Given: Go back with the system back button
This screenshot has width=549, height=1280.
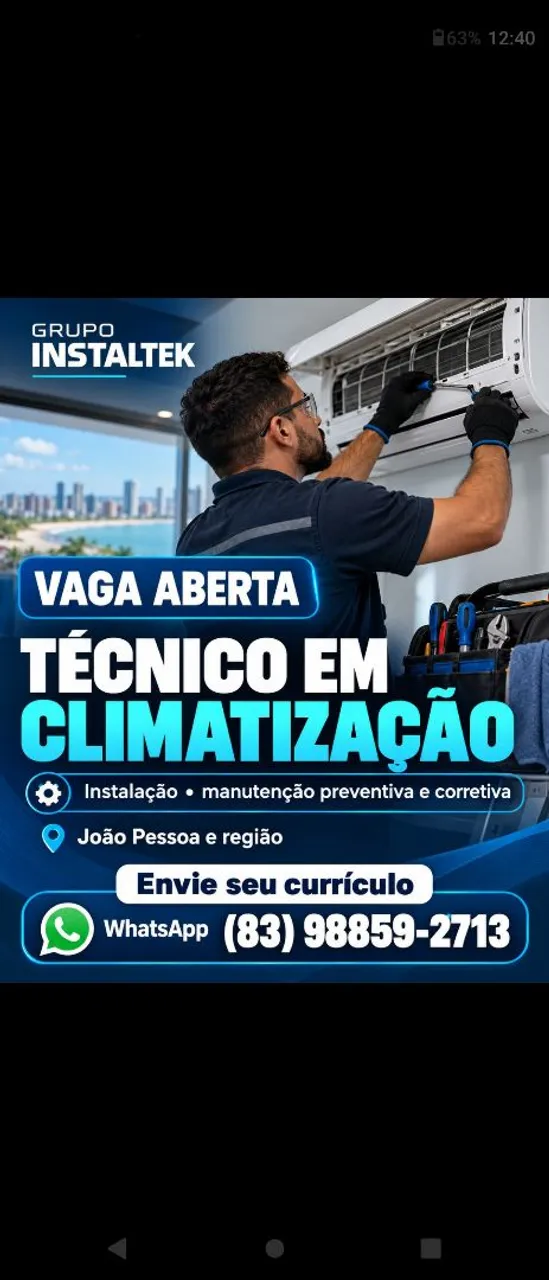Looking at the screenshot, I should coord(118,1247).
